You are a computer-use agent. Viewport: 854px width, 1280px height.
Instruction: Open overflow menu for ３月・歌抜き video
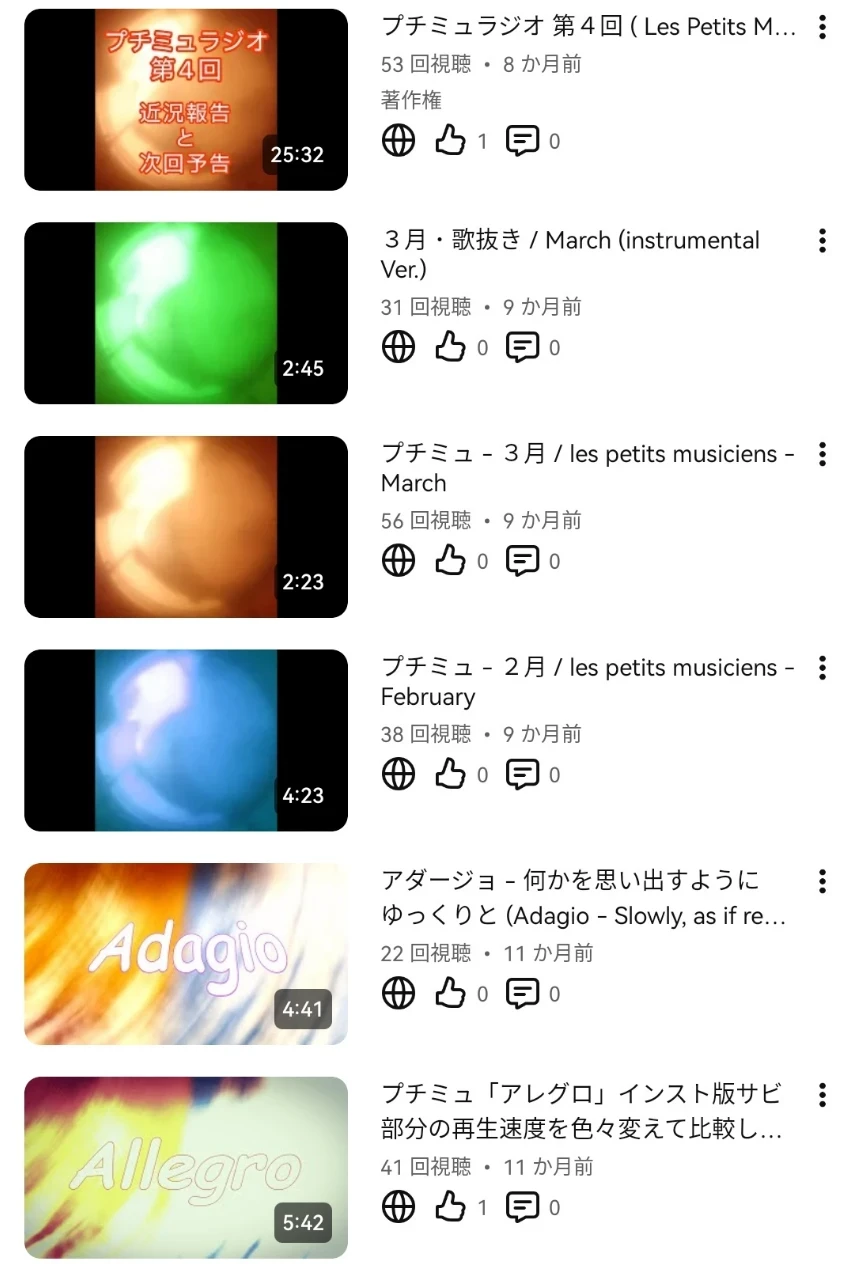822,241
